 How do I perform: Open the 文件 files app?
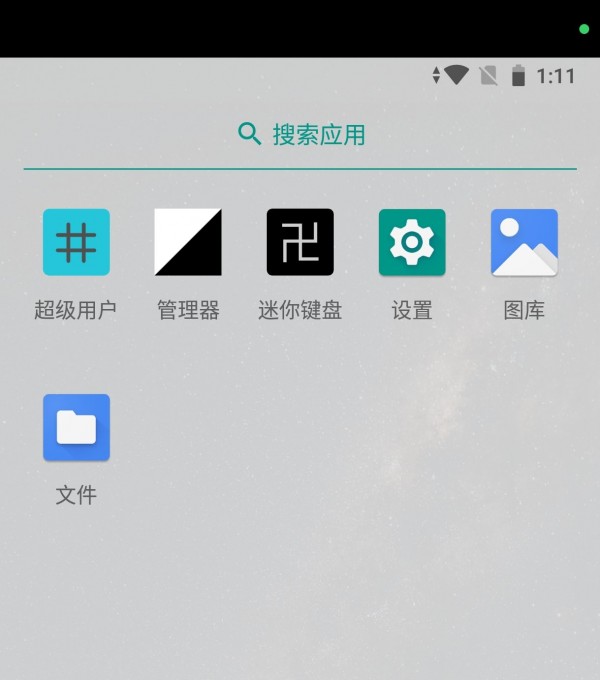(x=76, y=428)
